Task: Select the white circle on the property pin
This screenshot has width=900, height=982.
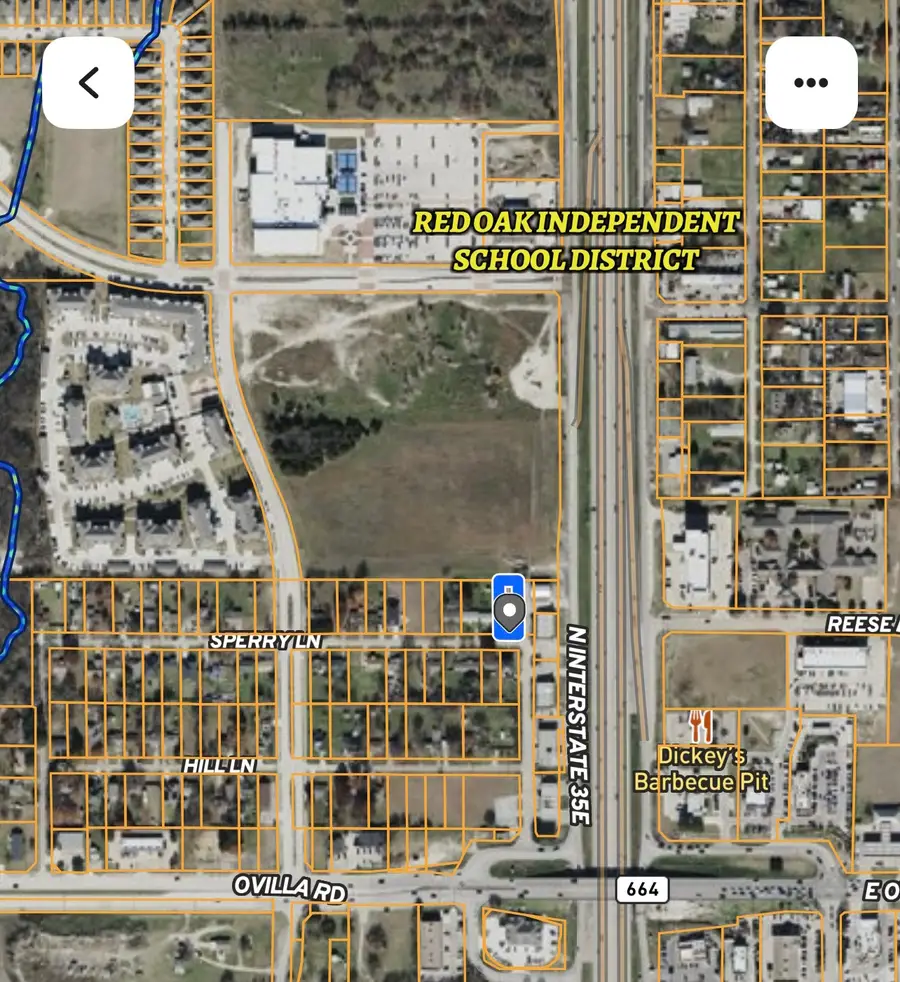Action: (508, 610)
